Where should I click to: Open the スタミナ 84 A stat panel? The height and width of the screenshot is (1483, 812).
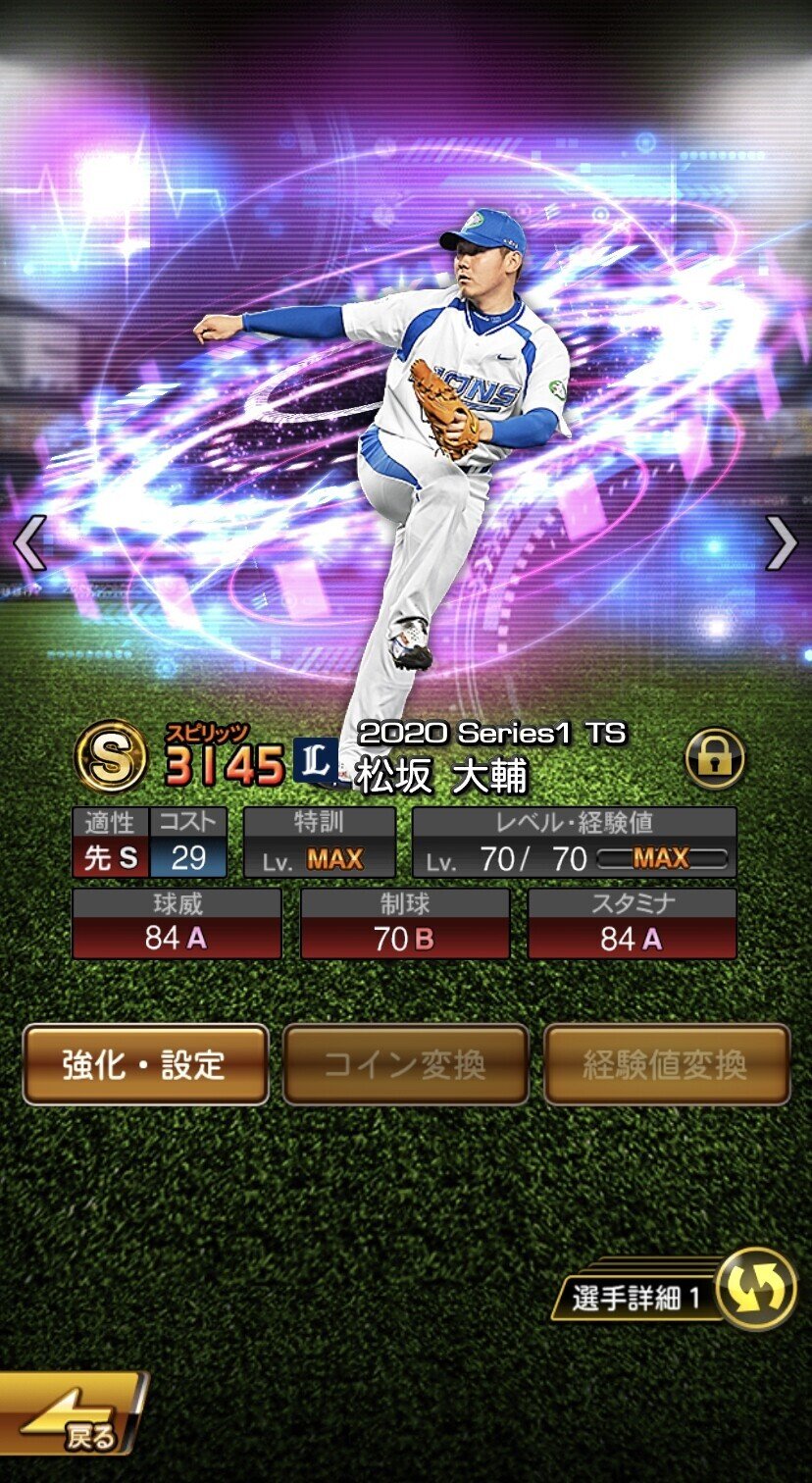coord(633,924)
